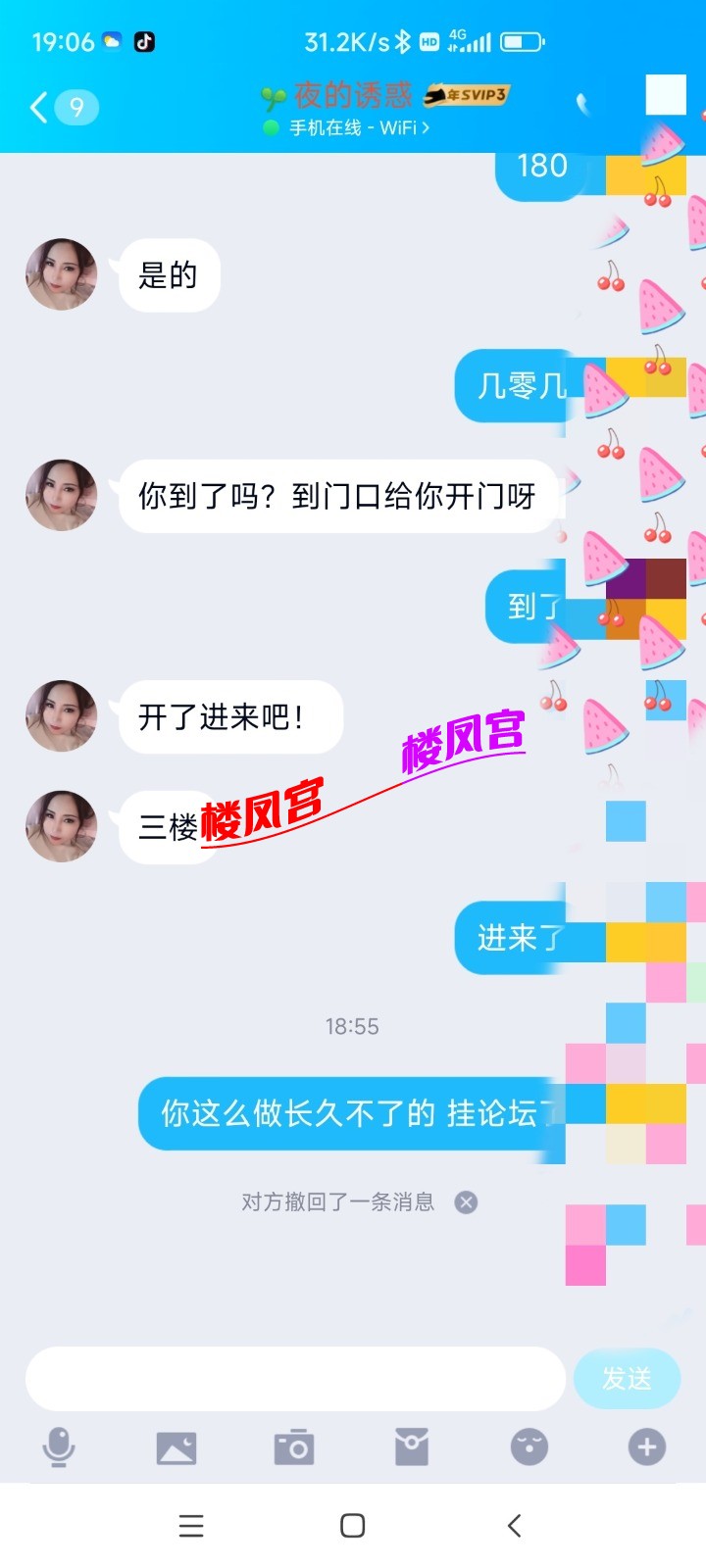Open the emoji panel
Screen dimensions: 706x1568
click(x=529, y=1446)
